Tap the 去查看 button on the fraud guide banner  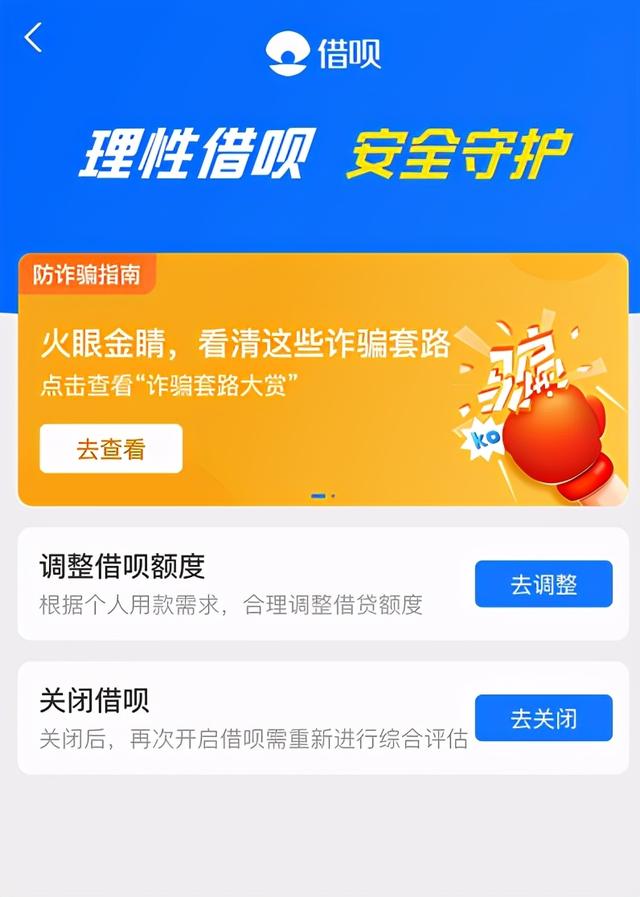click(111, 449)
